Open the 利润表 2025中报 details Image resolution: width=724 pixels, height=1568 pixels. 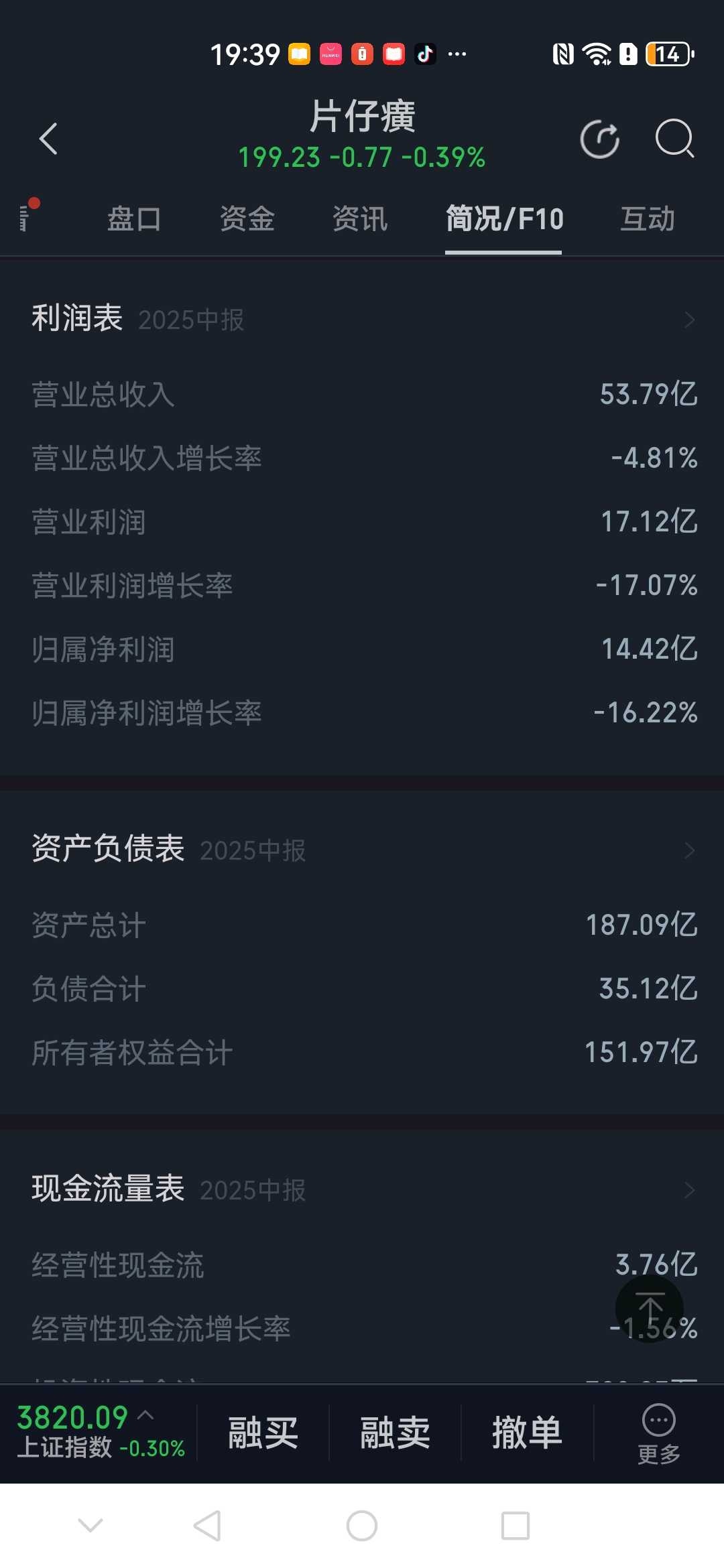point(362,319)
